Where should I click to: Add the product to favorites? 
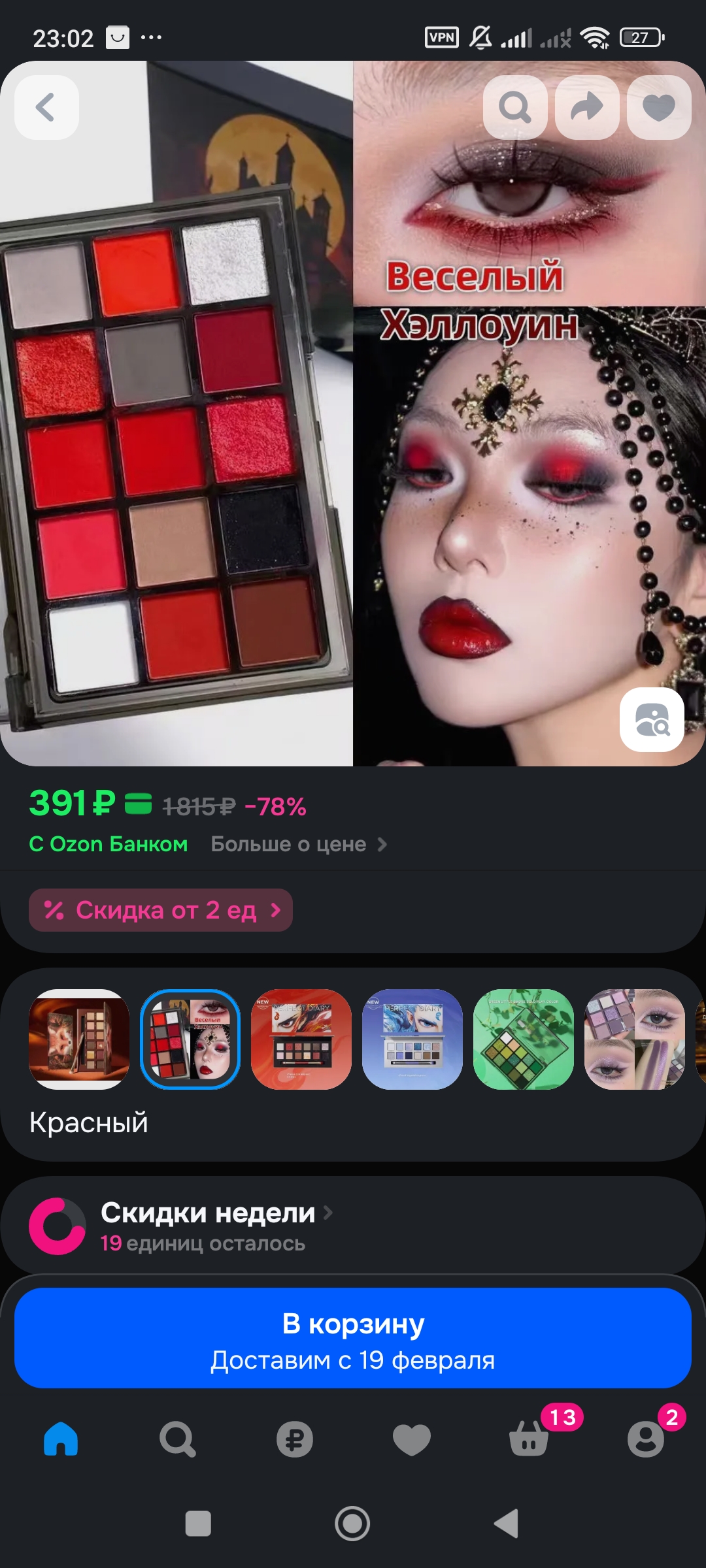659,107
